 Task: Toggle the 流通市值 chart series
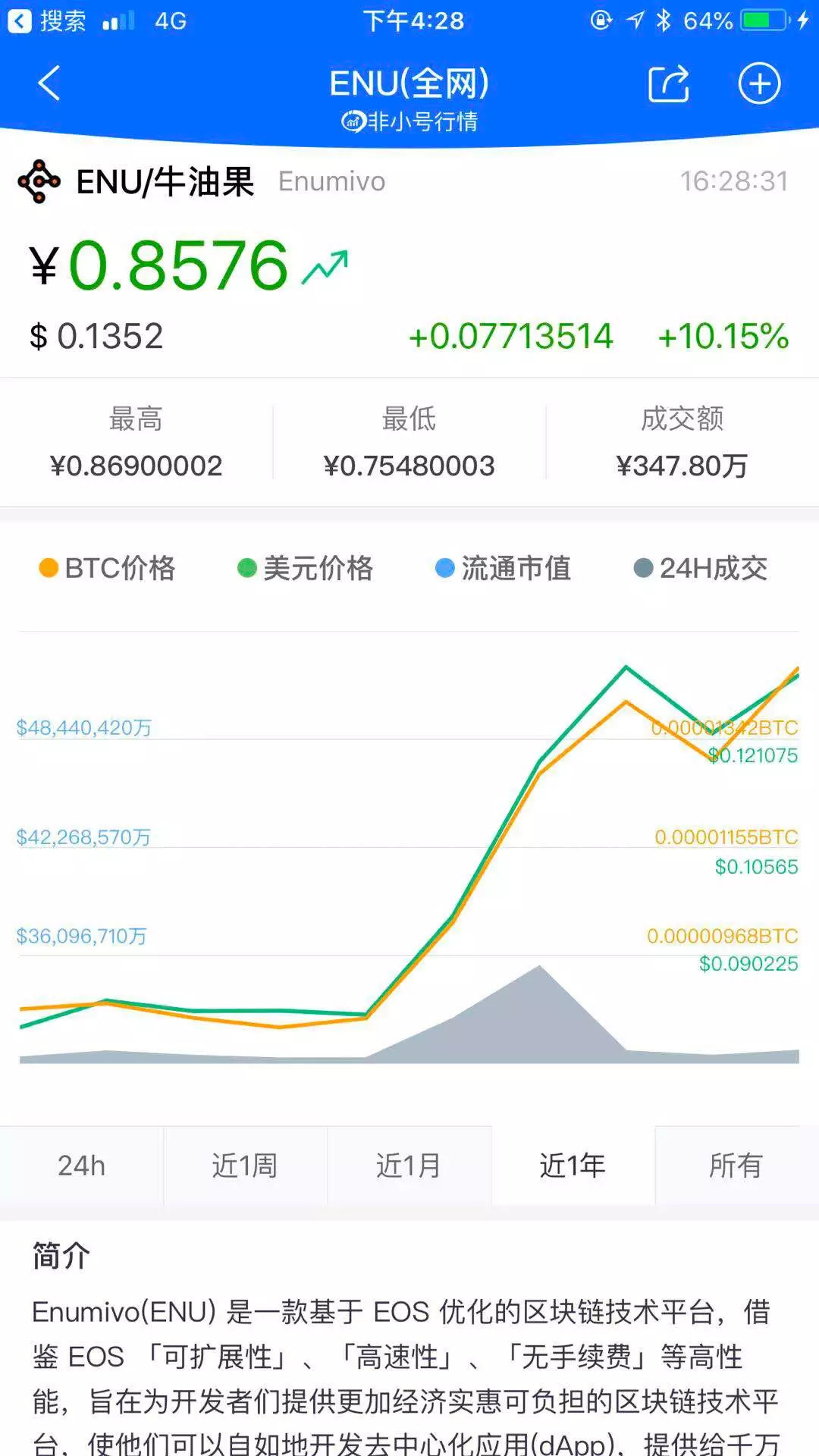coord(503,568)
